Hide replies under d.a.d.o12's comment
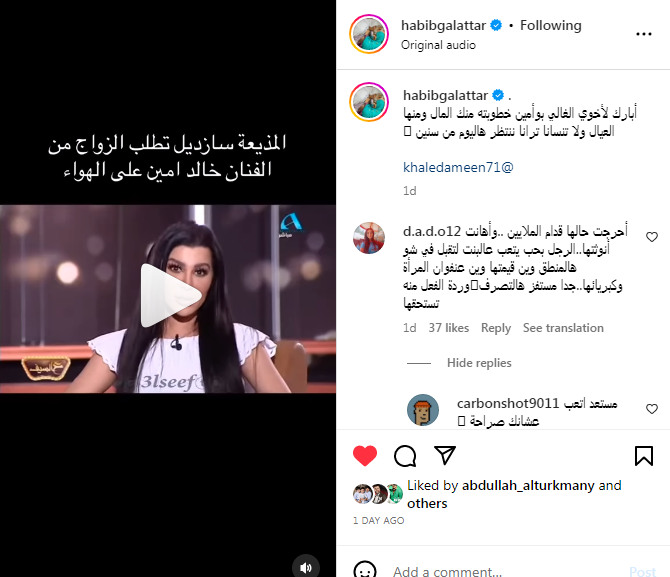Image resolution: width=670 pixels, height=577 pixels. (x=479, y=363)
